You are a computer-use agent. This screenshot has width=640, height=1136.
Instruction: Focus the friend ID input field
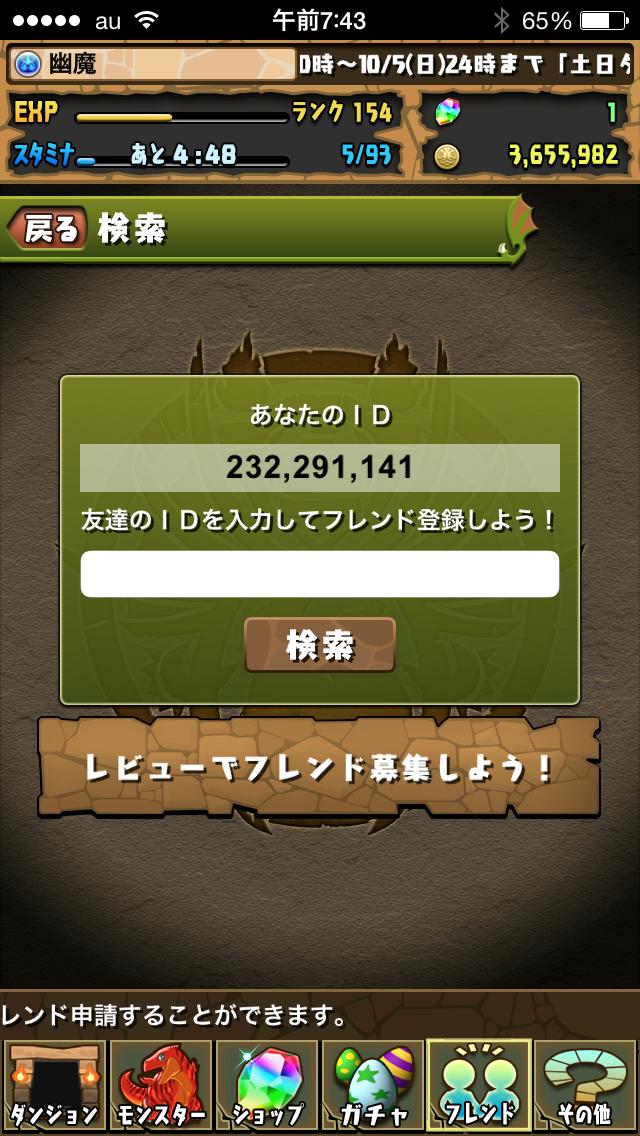320,574
